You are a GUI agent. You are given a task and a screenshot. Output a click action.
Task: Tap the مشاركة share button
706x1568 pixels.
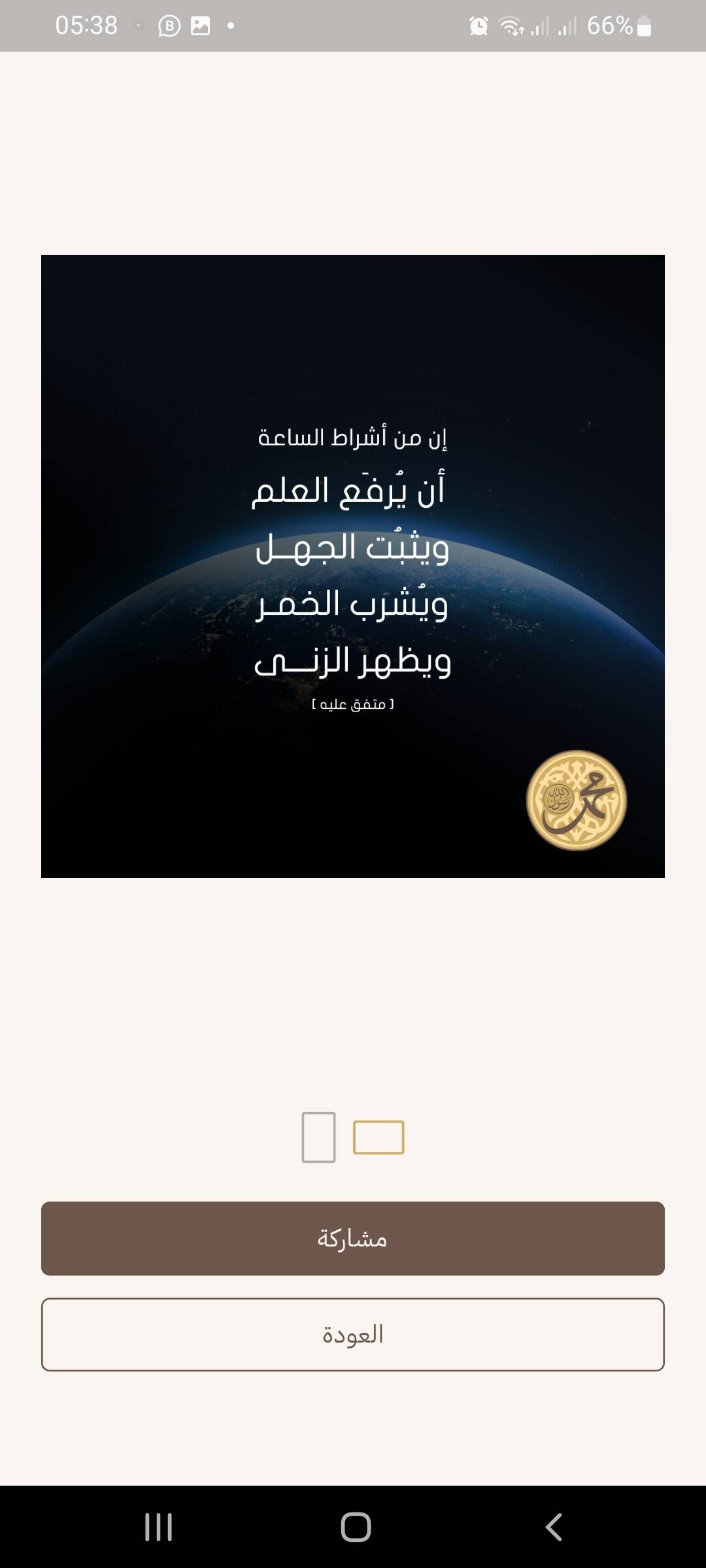click(x=353, y=1238)
